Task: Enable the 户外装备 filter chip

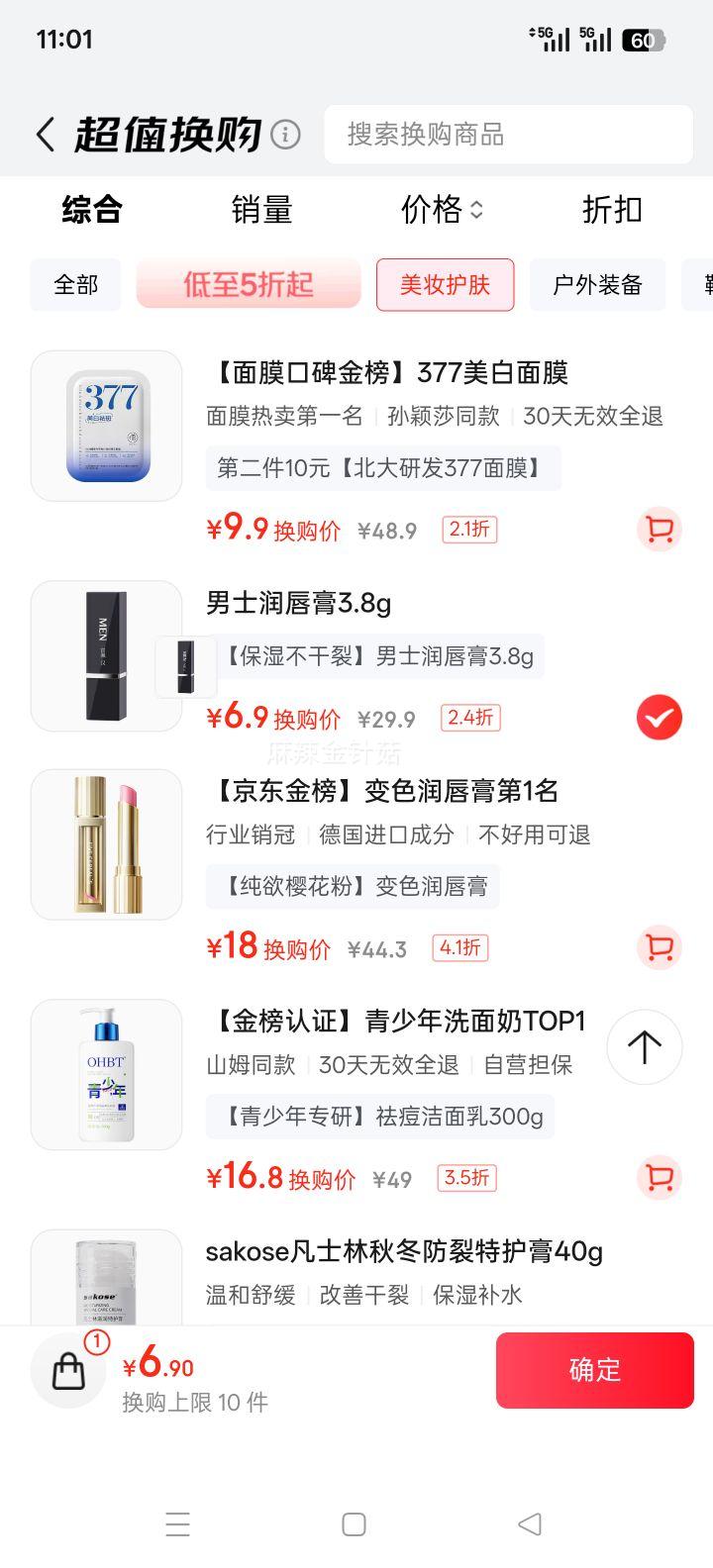Action: pyautogui.click(x=598, y=284)
